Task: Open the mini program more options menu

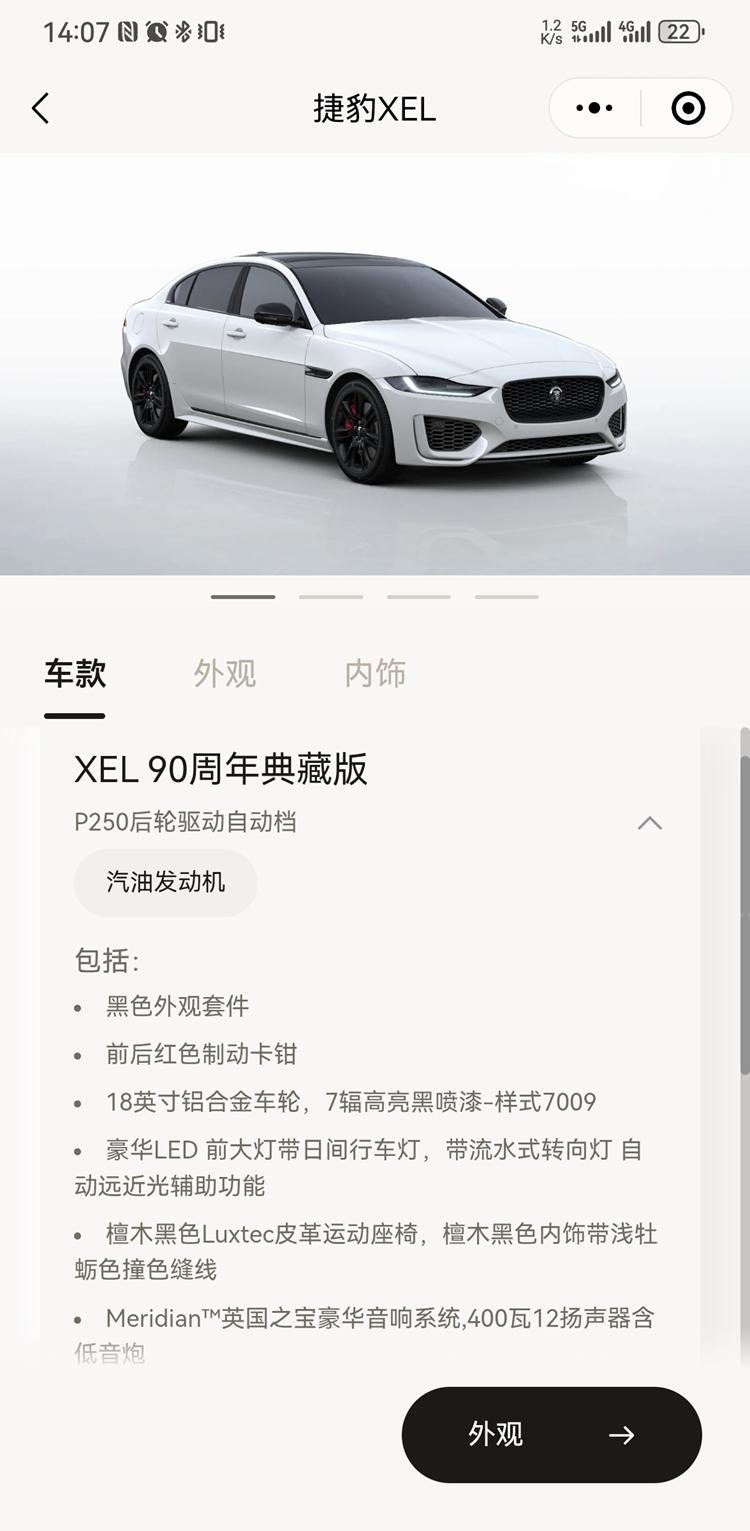Action: pyautogui.click(x=595, y=108)
